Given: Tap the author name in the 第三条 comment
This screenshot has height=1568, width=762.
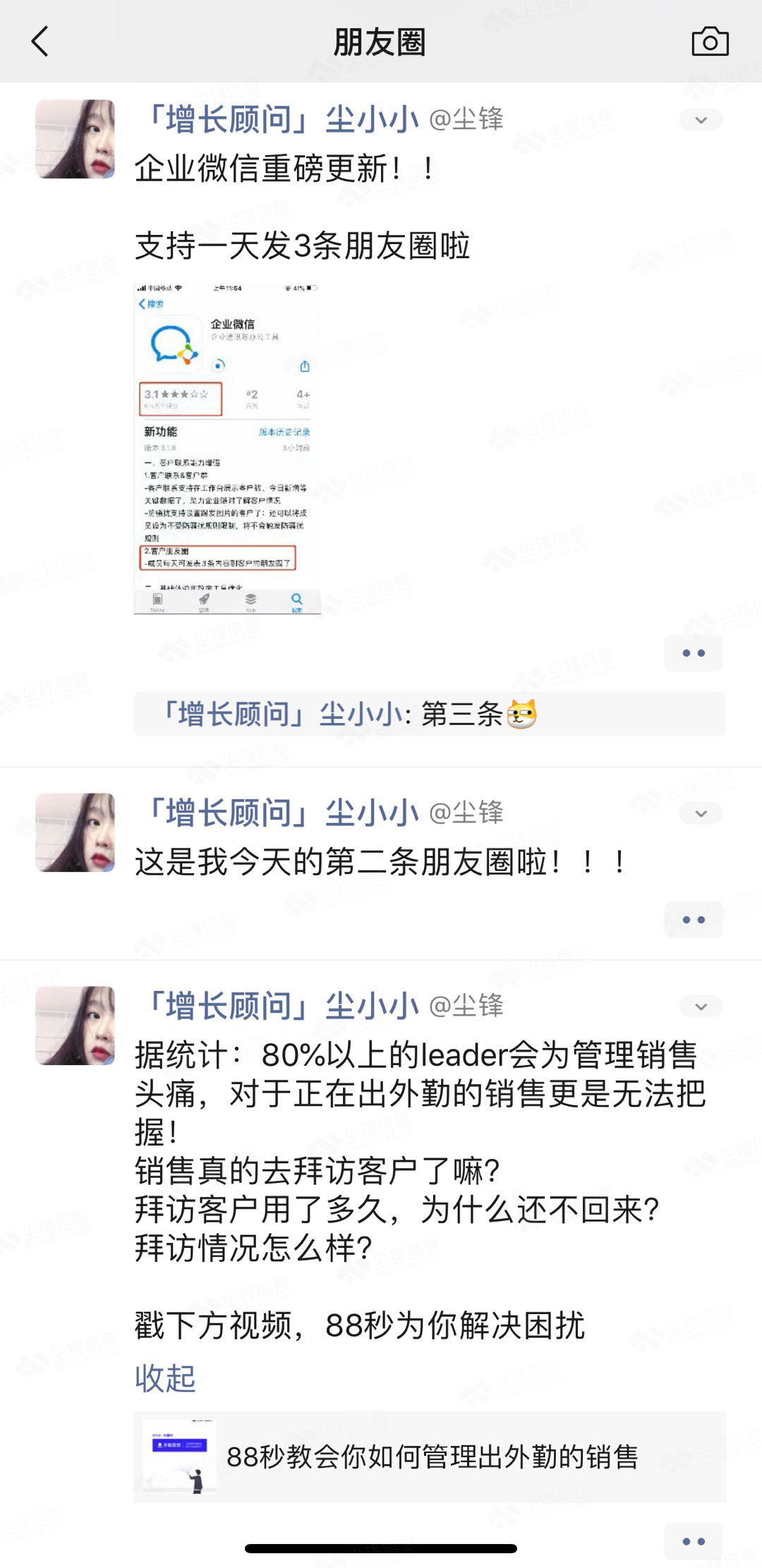Looking at the screenshot, I should [282, 714].
